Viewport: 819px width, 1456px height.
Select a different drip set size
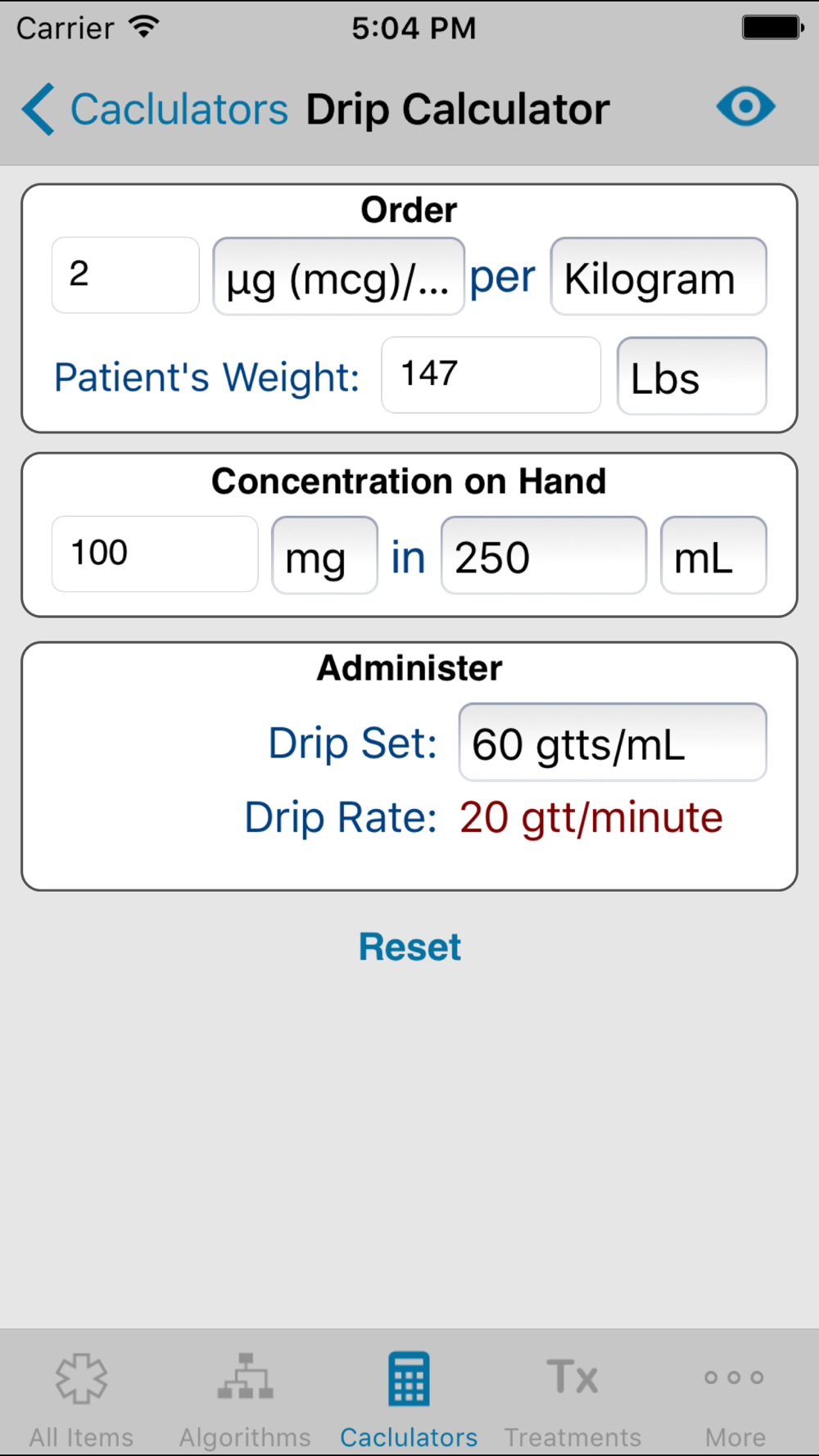click(613, 742)
